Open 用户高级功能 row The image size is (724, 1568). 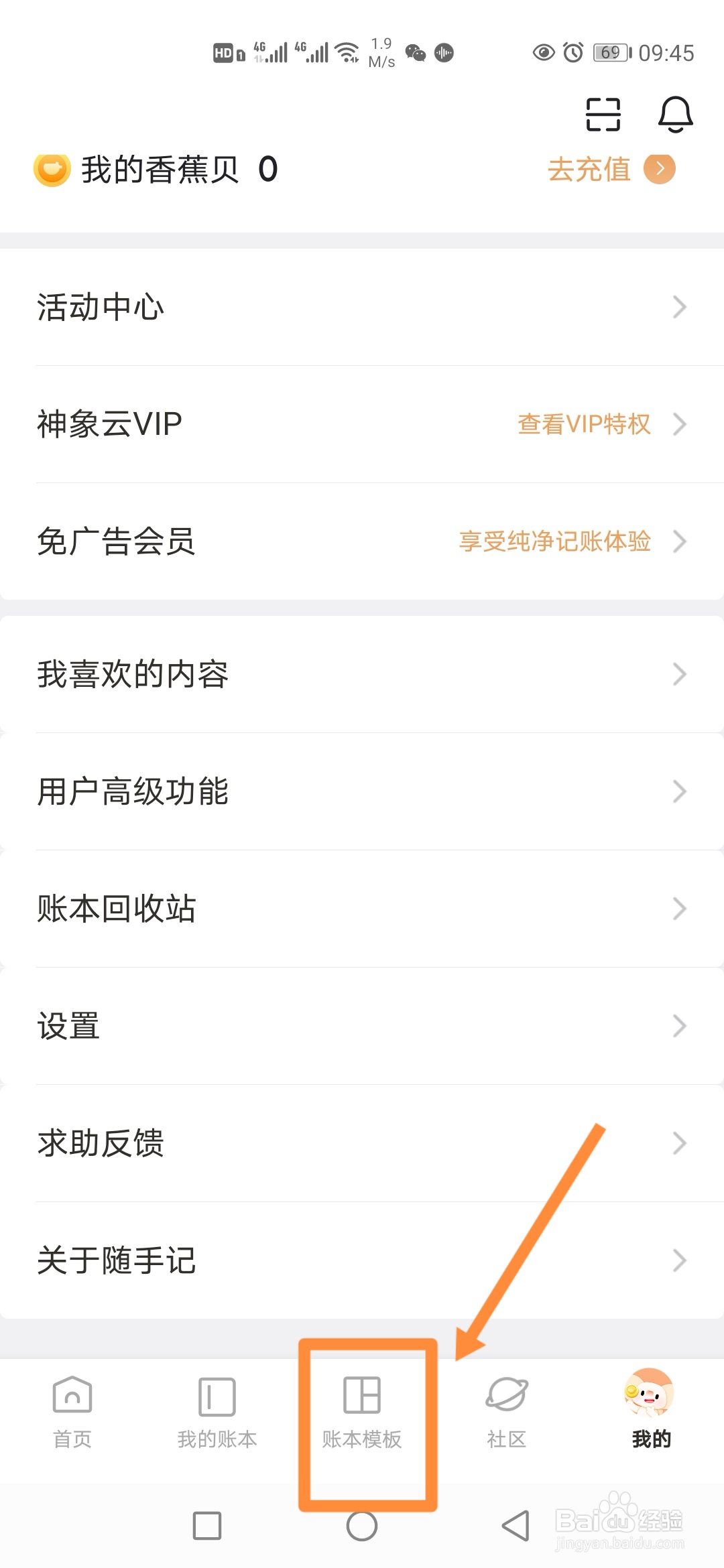(x=133, y=792)
